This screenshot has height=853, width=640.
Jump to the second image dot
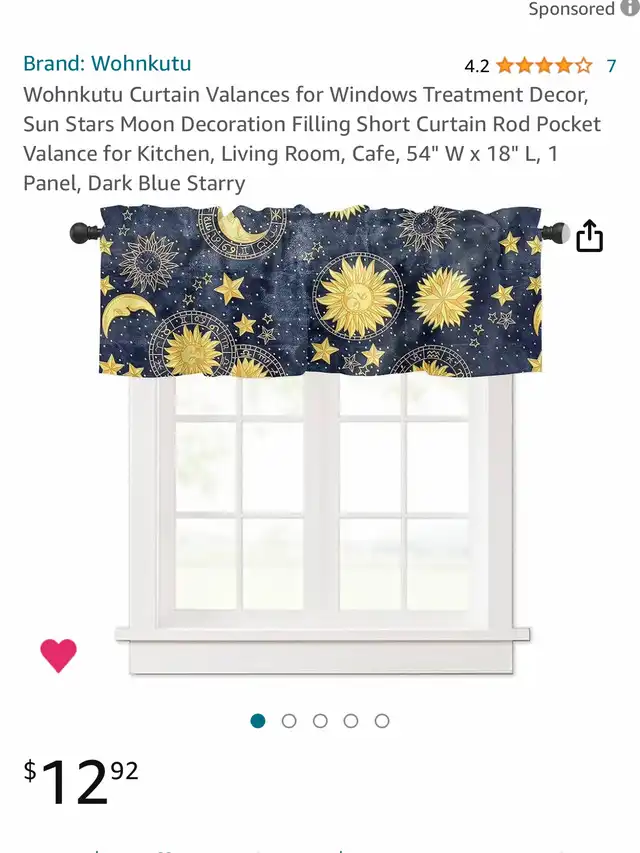tap(289, 721)
